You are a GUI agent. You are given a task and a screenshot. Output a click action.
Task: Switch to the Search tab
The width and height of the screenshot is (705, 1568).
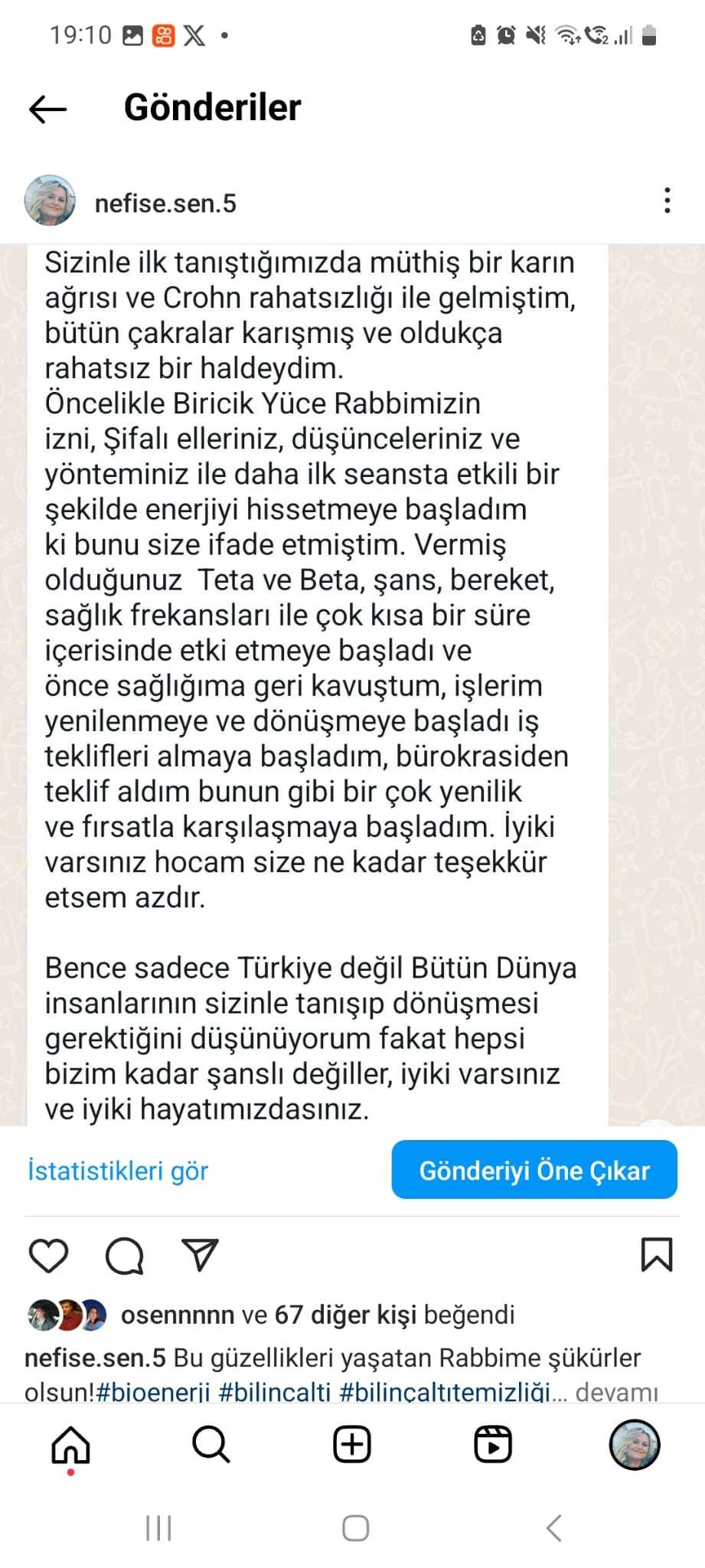pos(211,1445)
